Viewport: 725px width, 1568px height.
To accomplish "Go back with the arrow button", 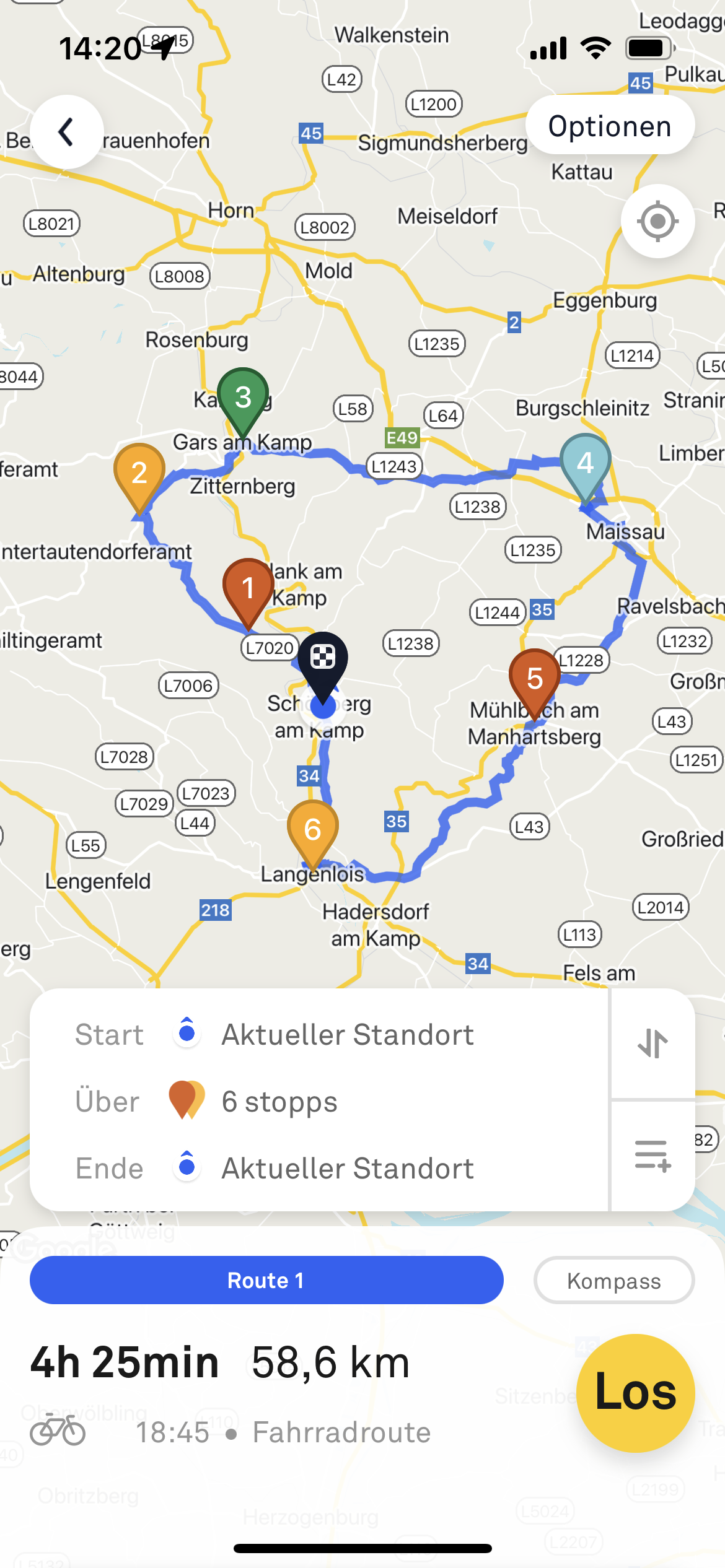I will click(66, 132).
